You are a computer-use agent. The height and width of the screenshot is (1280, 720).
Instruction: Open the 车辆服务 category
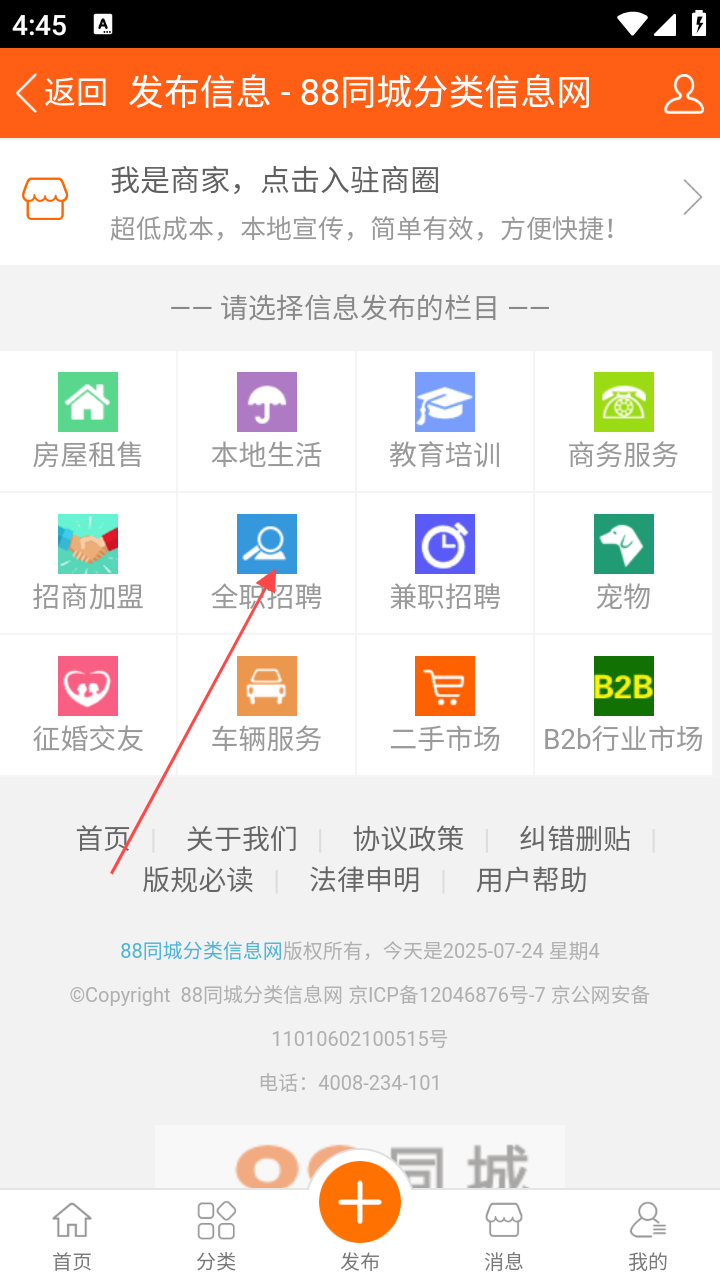tap(266, 705)
